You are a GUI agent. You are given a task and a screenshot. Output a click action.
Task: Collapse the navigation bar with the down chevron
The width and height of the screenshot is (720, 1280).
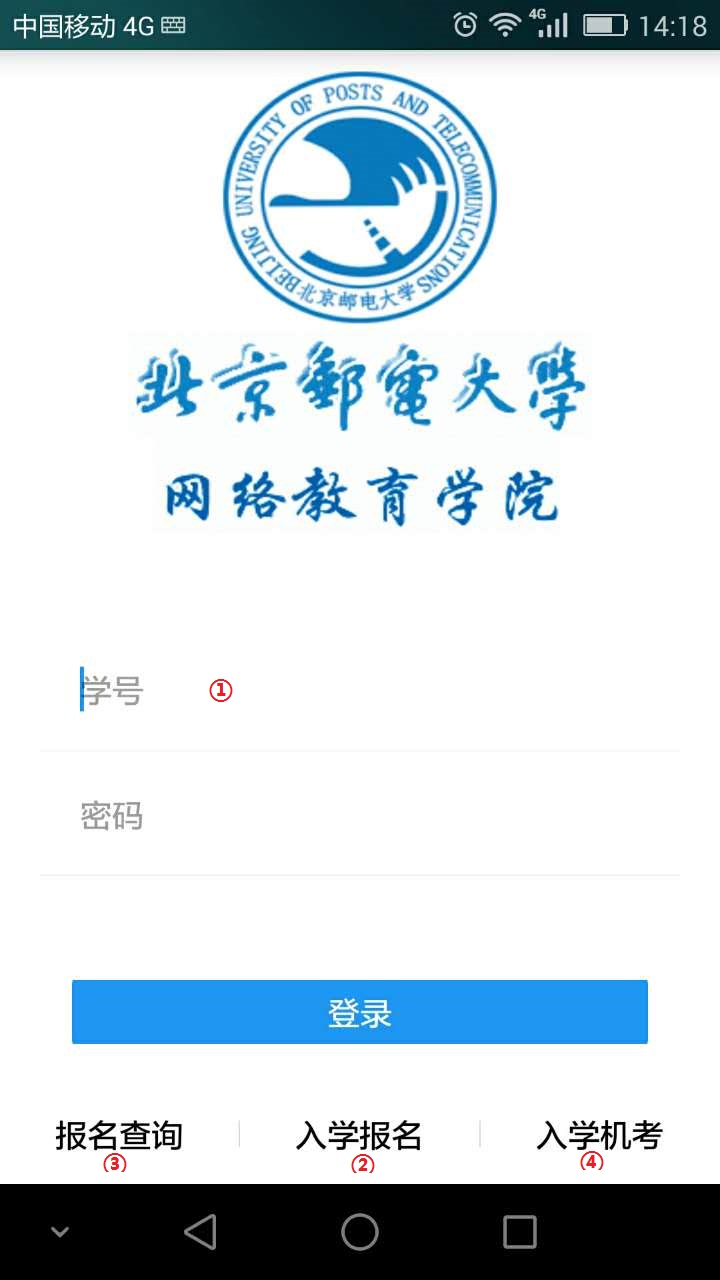pyautogui.click(x=60, y=1232)
